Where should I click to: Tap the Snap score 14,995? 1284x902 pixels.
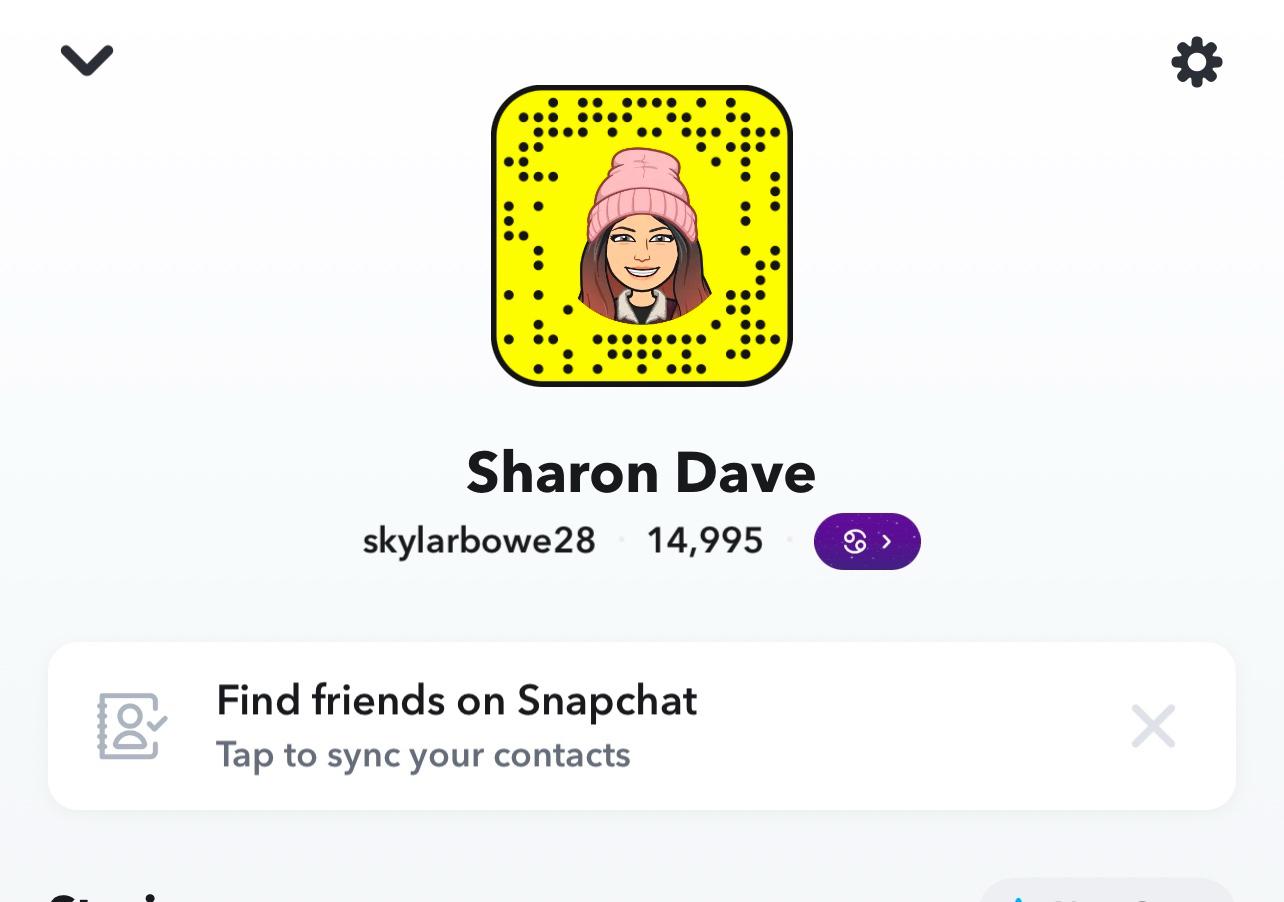(704, 541)
